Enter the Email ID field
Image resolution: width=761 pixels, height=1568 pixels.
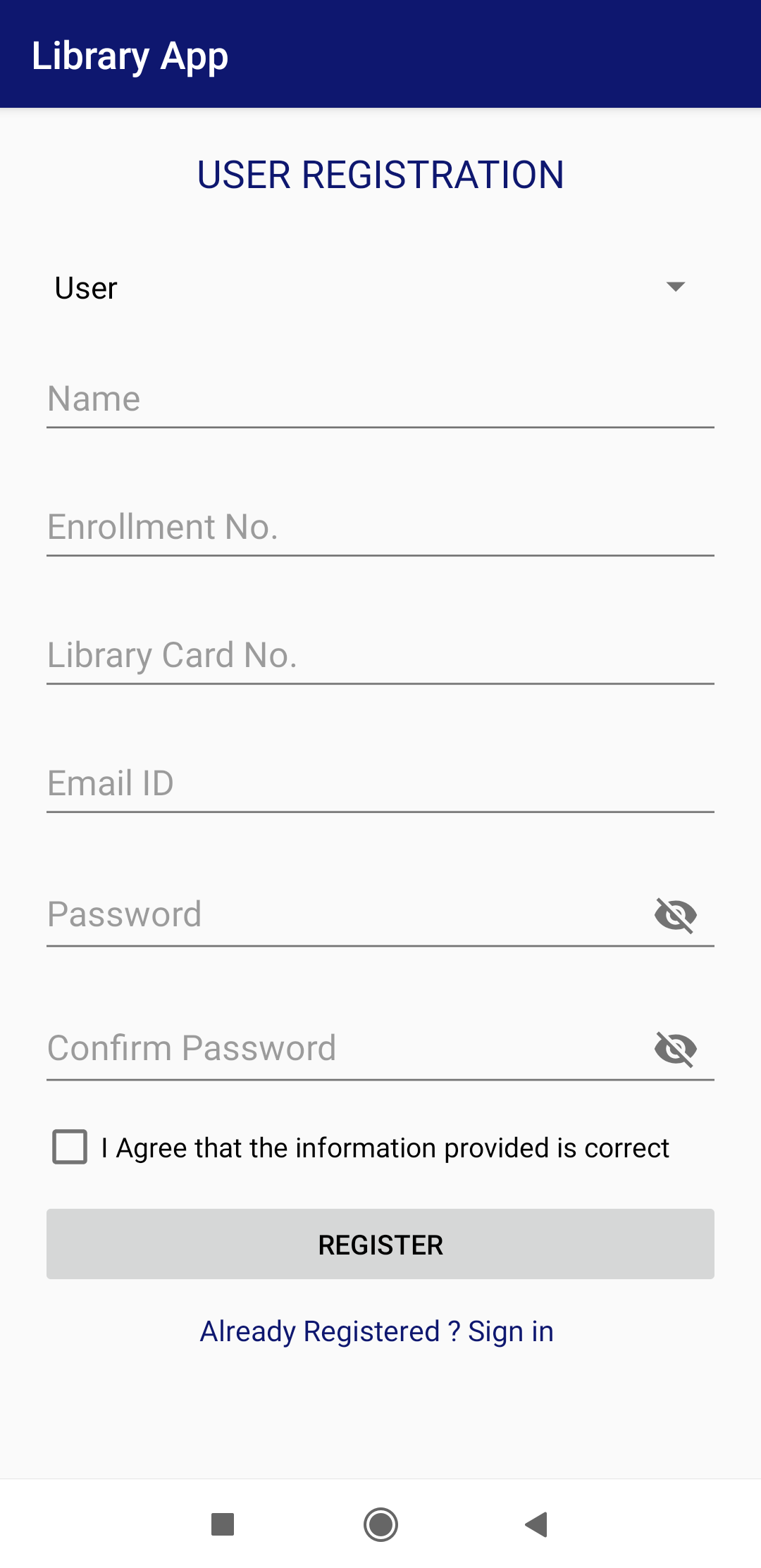coord(380,785)
